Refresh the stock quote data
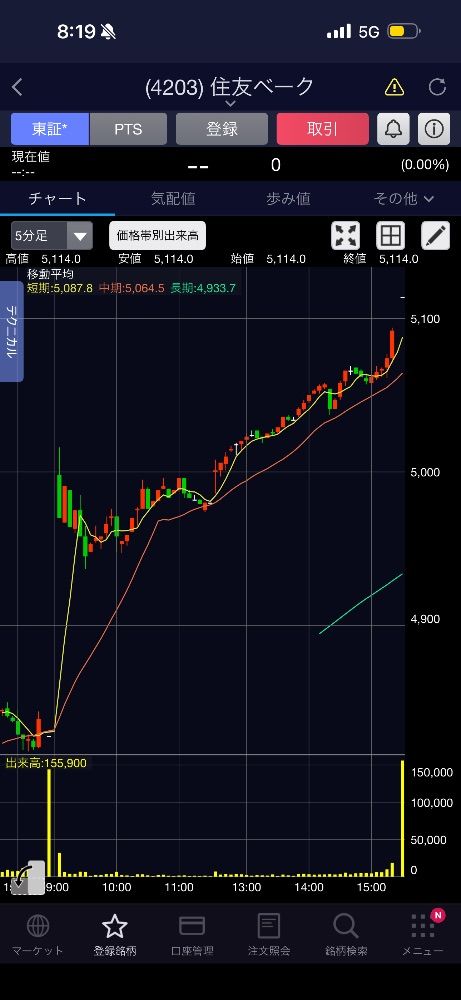Viewport: 461px width, 1000px height. (x=437, y=87)
